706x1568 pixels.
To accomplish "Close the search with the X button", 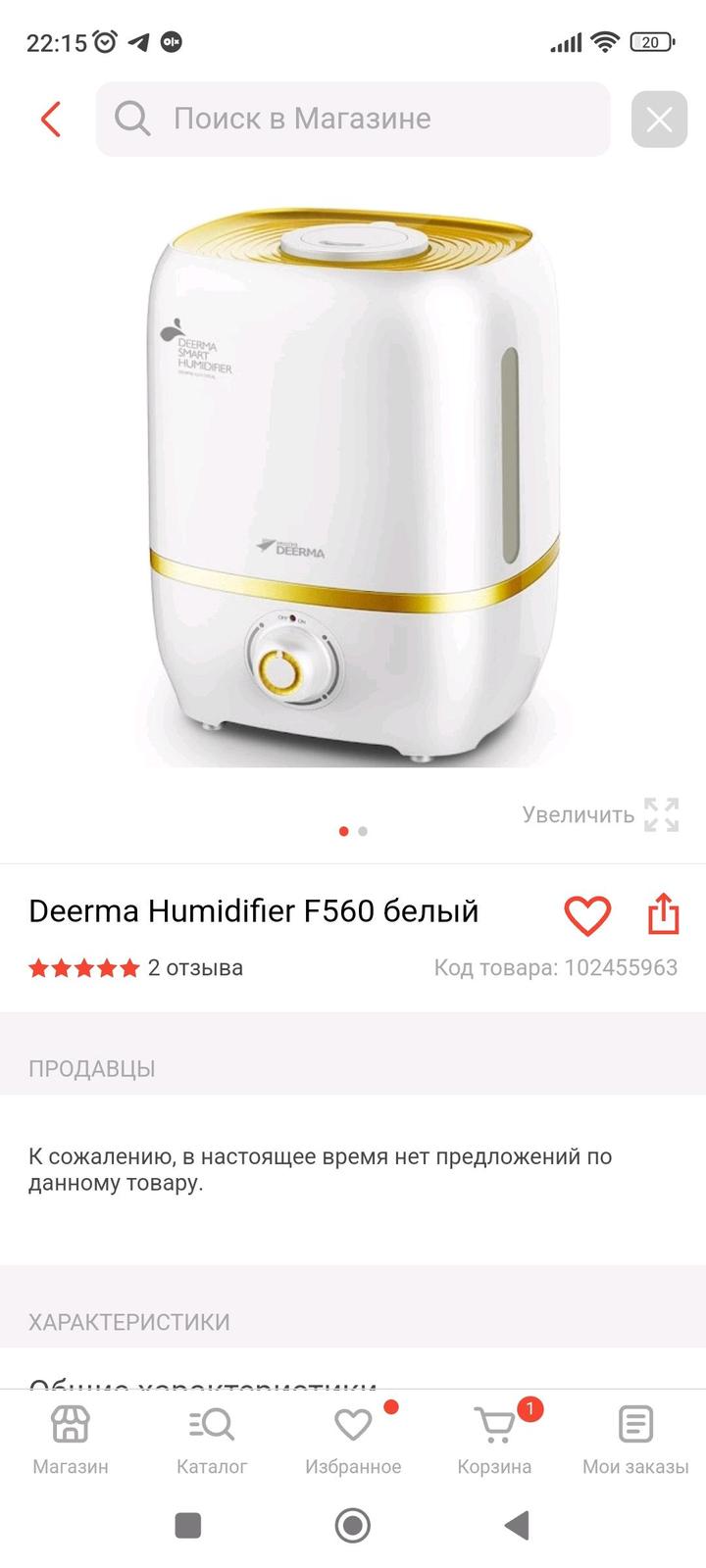I will click(659, 120).
